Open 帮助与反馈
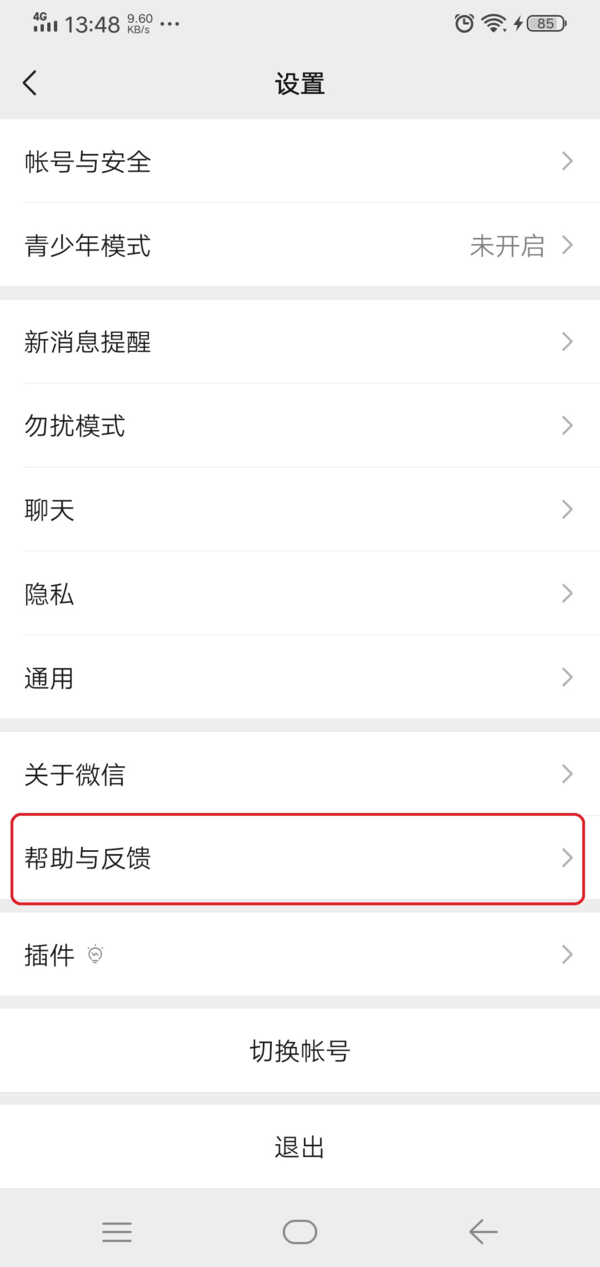The image size is (600, 1267). click(300, 858)
